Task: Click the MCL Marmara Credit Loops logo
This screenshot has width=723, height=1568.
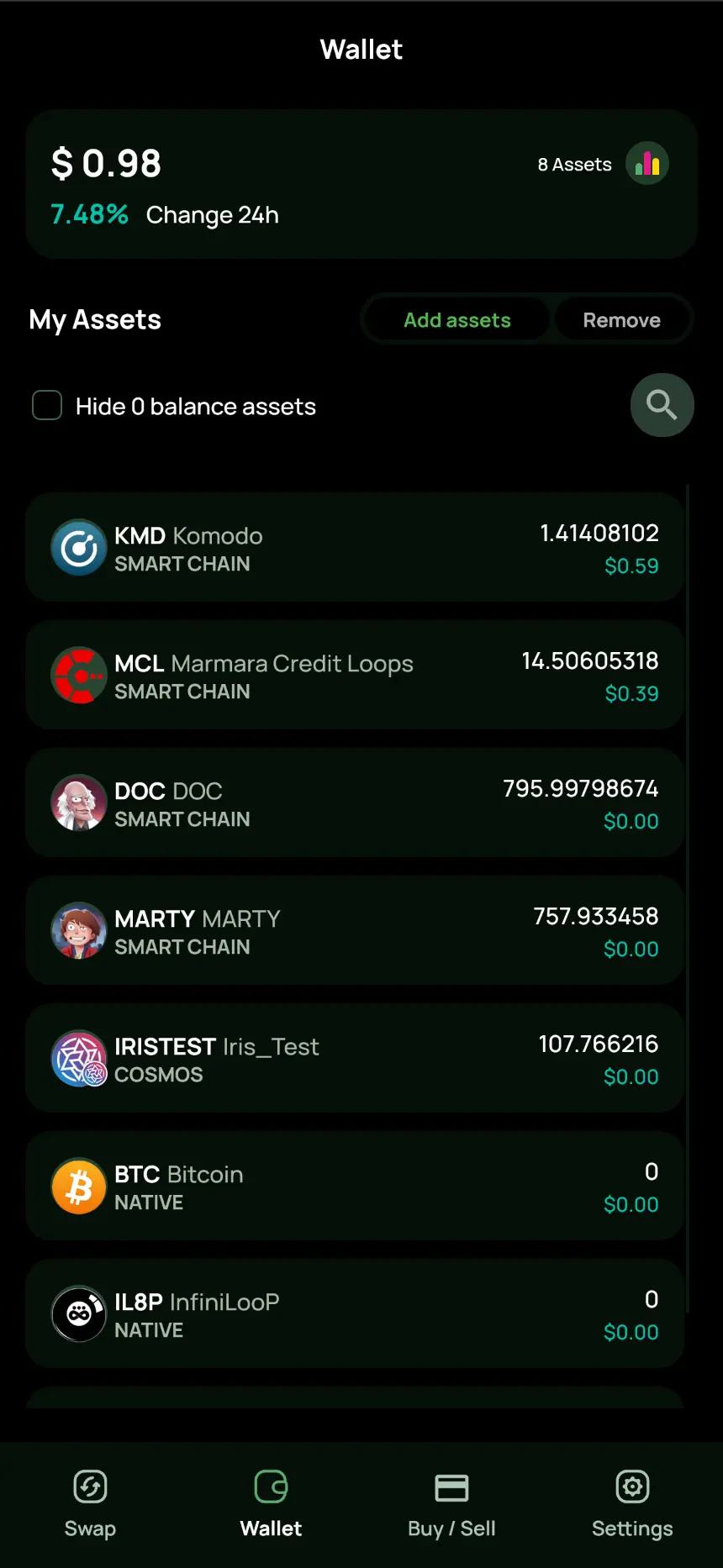Action: point(78,676)
